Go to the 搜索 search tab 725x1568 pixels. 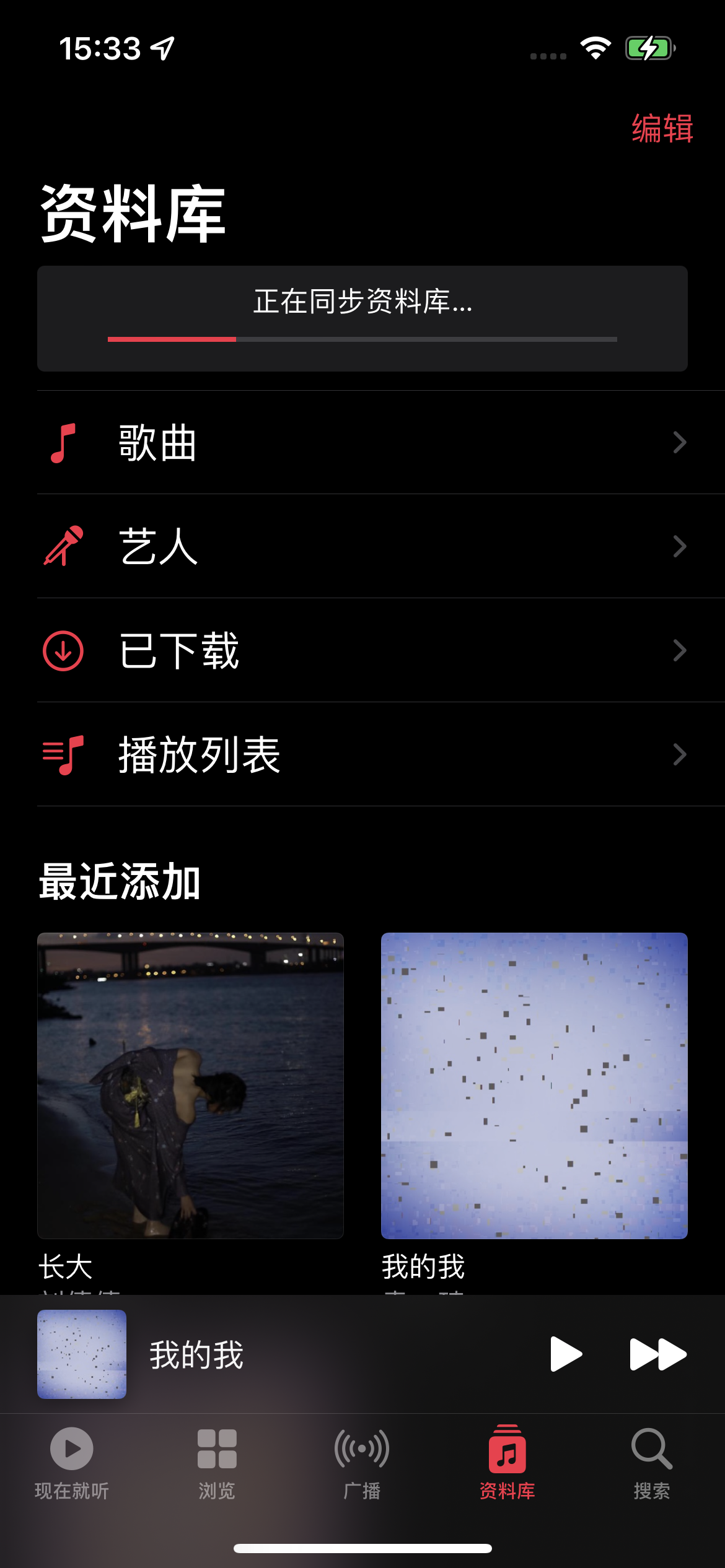652,1463
